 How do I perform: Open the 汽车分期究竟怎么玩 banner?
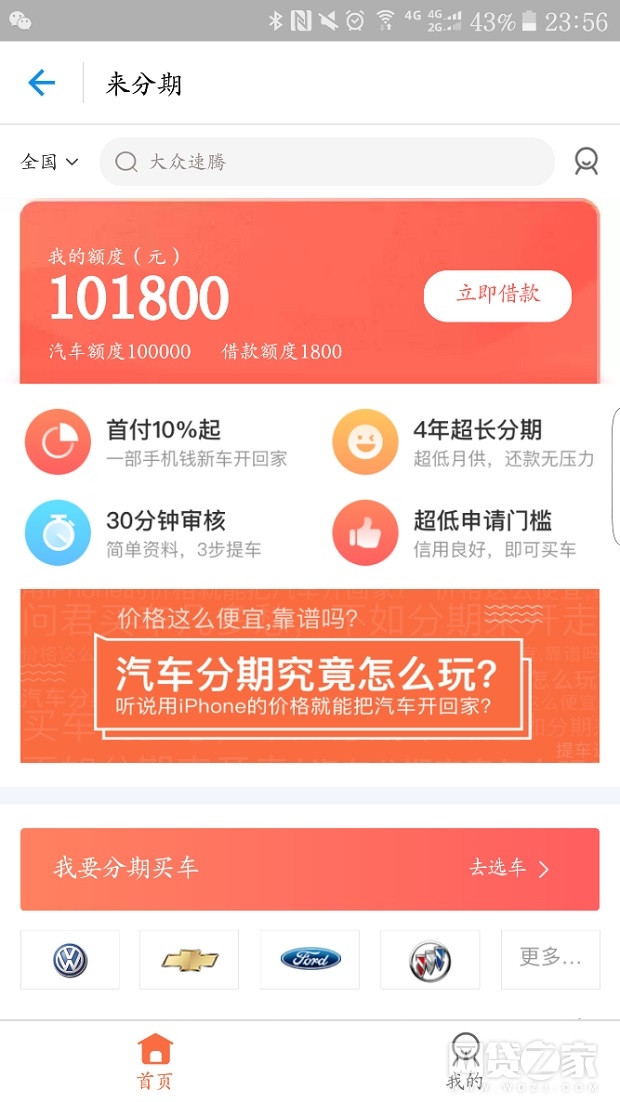pos(310,676)
